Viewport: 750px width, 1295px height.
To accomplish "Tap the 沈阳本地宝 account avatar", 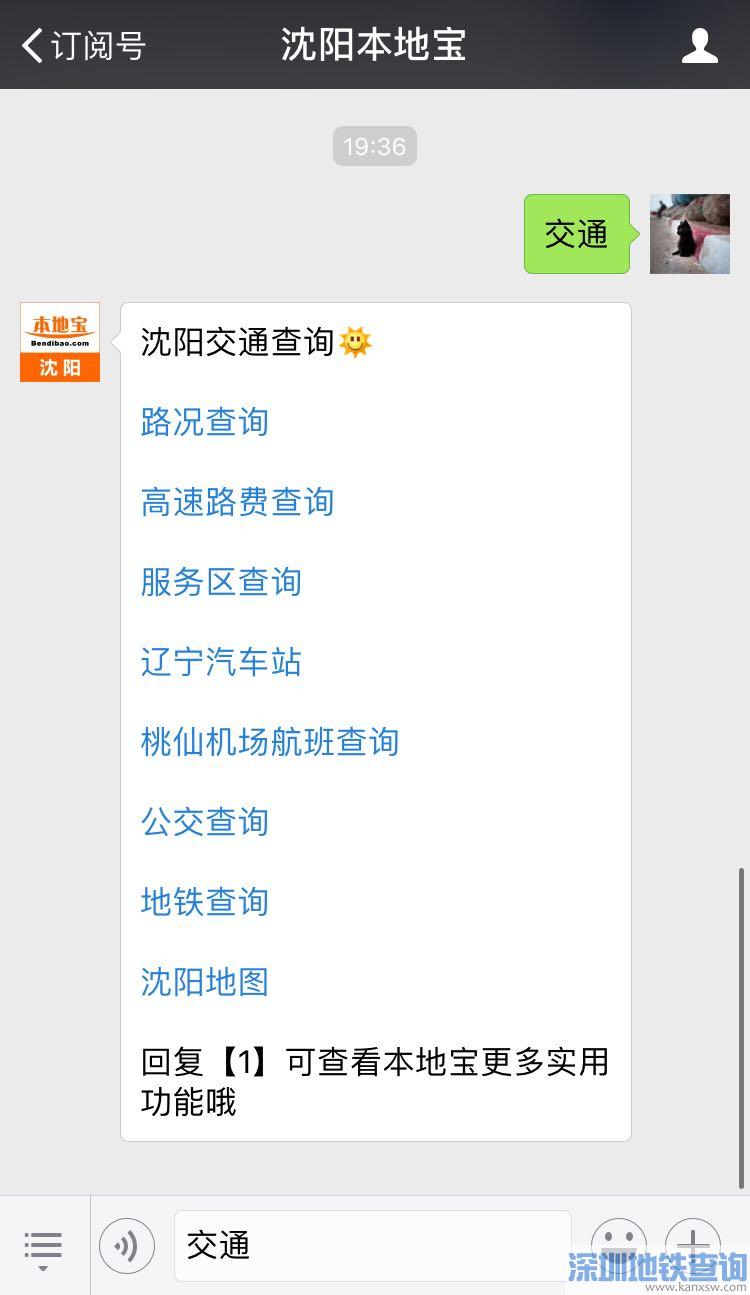I will click(x=60, y=342).
